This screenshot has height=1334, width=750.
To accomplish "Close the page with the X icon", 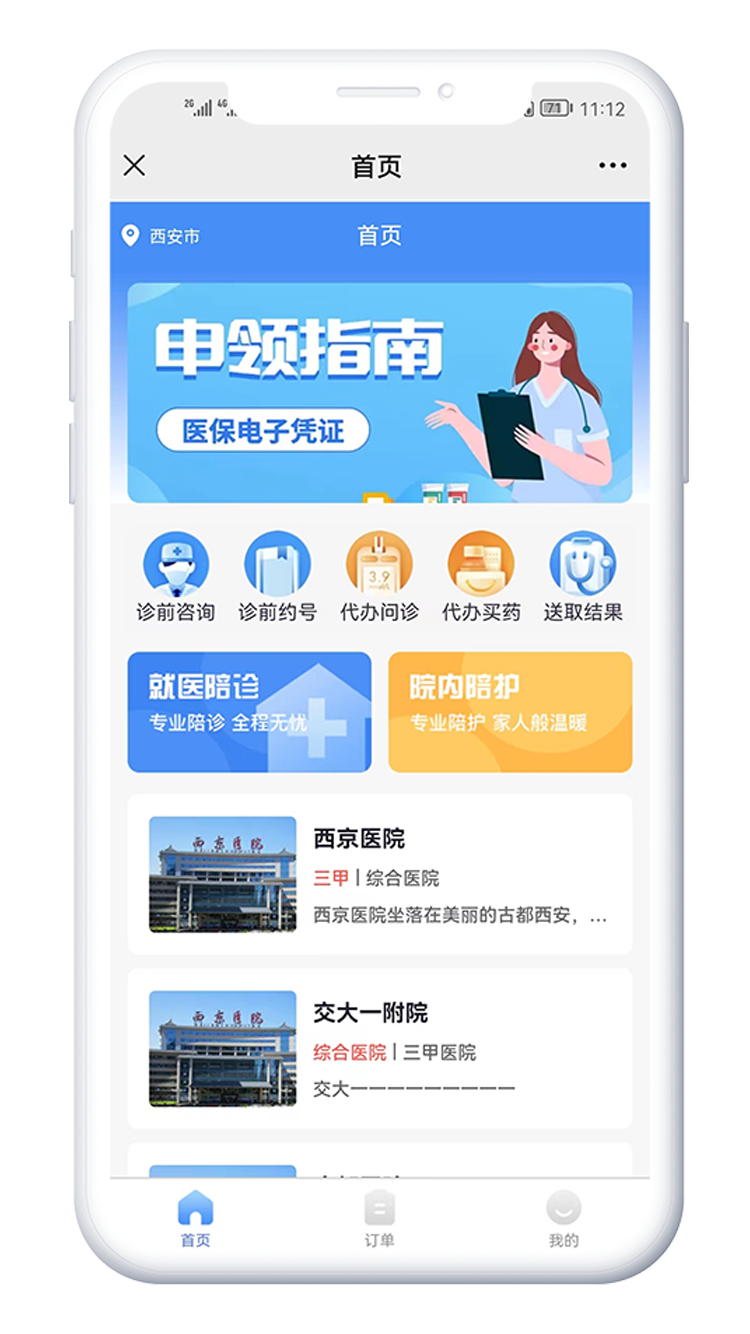I will pyautogui.click(x=134, y=166).
